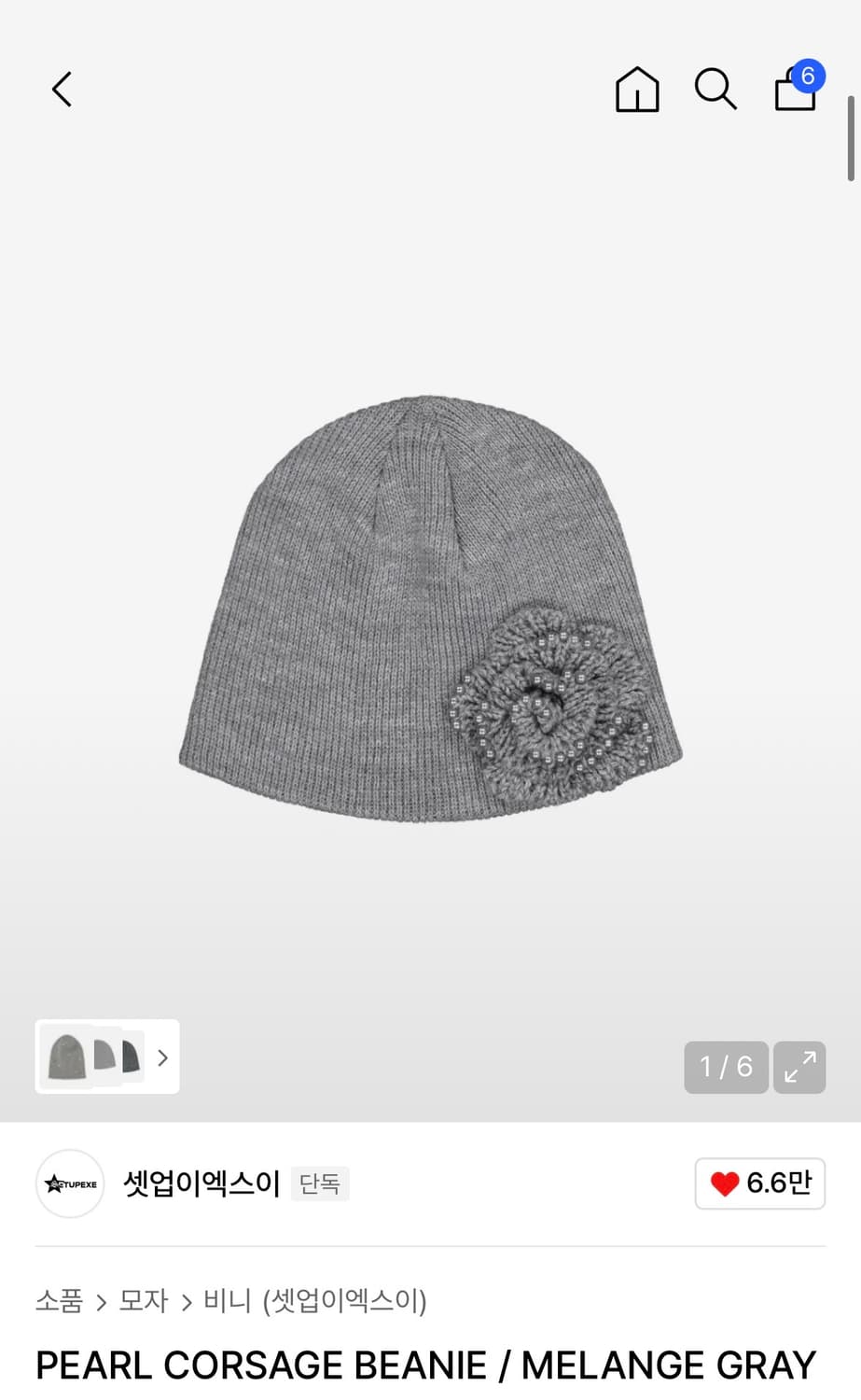Tap the brand name 셋업이엑스이
Screen dimensions: 861x1400
click(201, 1183)
